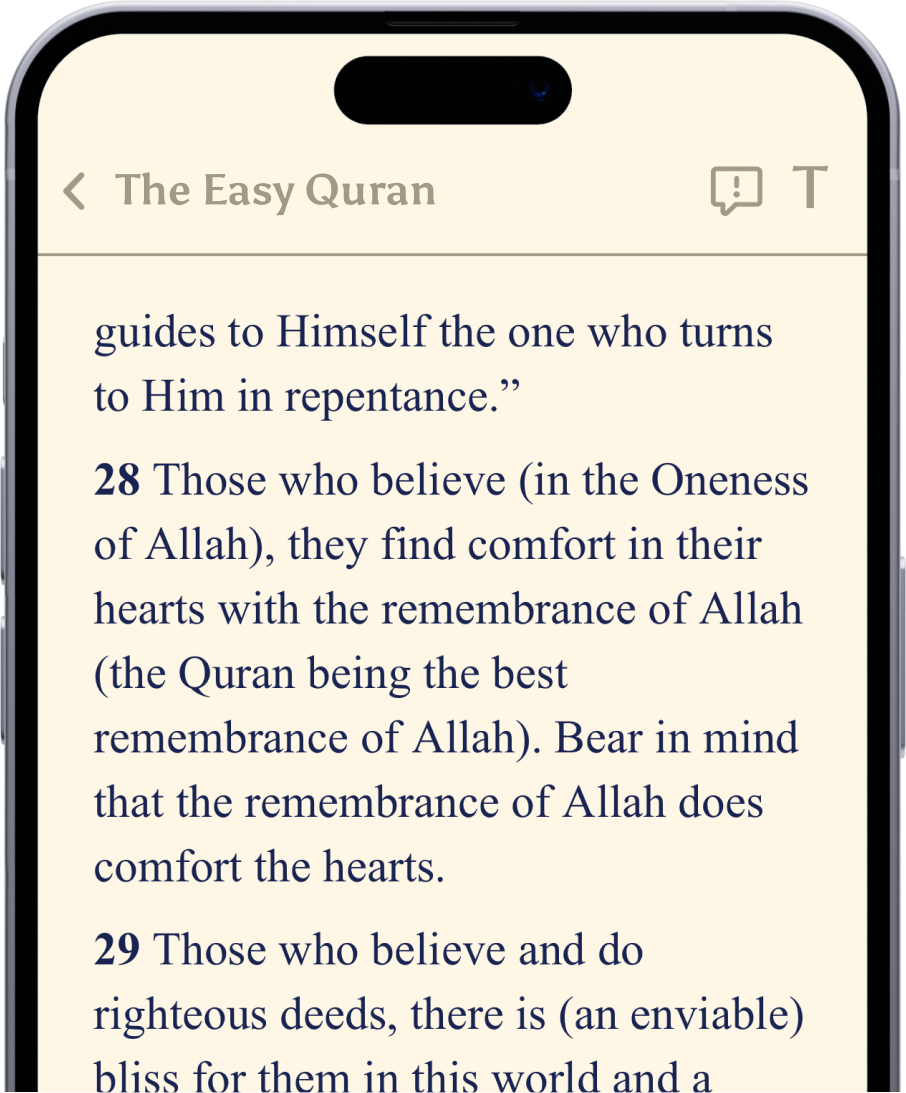Open the report feedback speech bubble icon
This screenshot has height=1093, width=906.
point(736,189)
